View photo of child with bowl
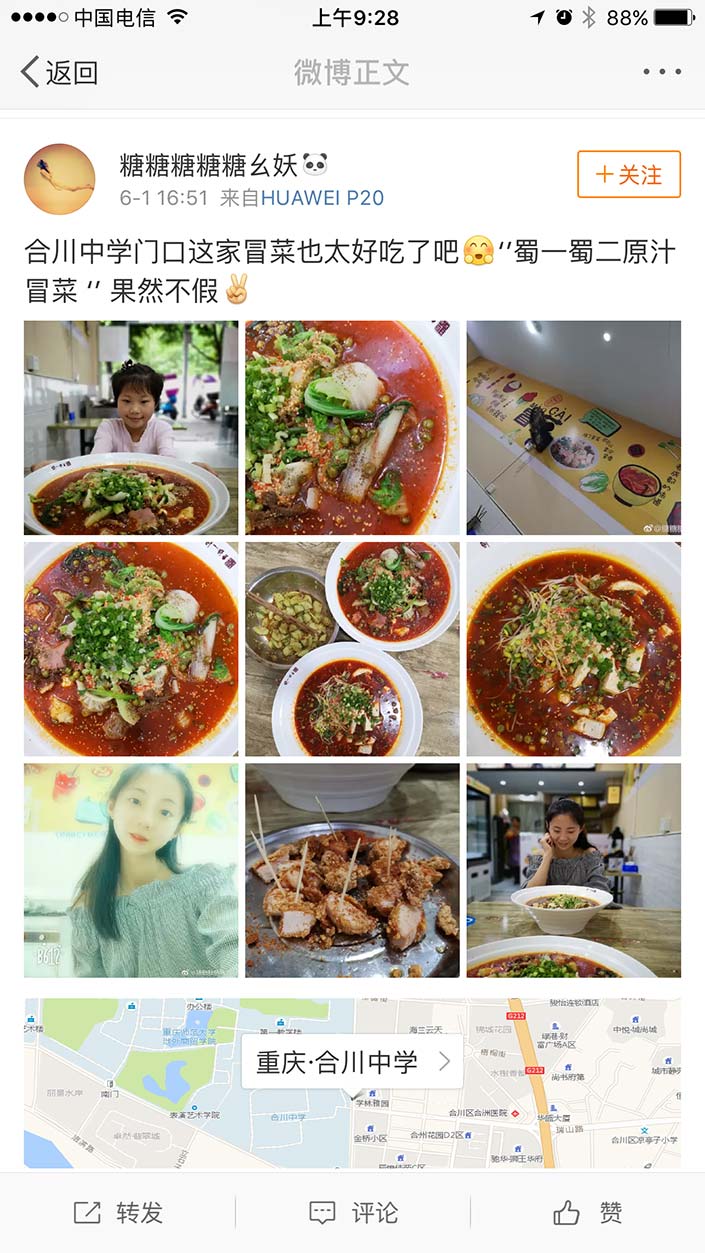Screen dimensions: 705x1253 tap(131, 428)
